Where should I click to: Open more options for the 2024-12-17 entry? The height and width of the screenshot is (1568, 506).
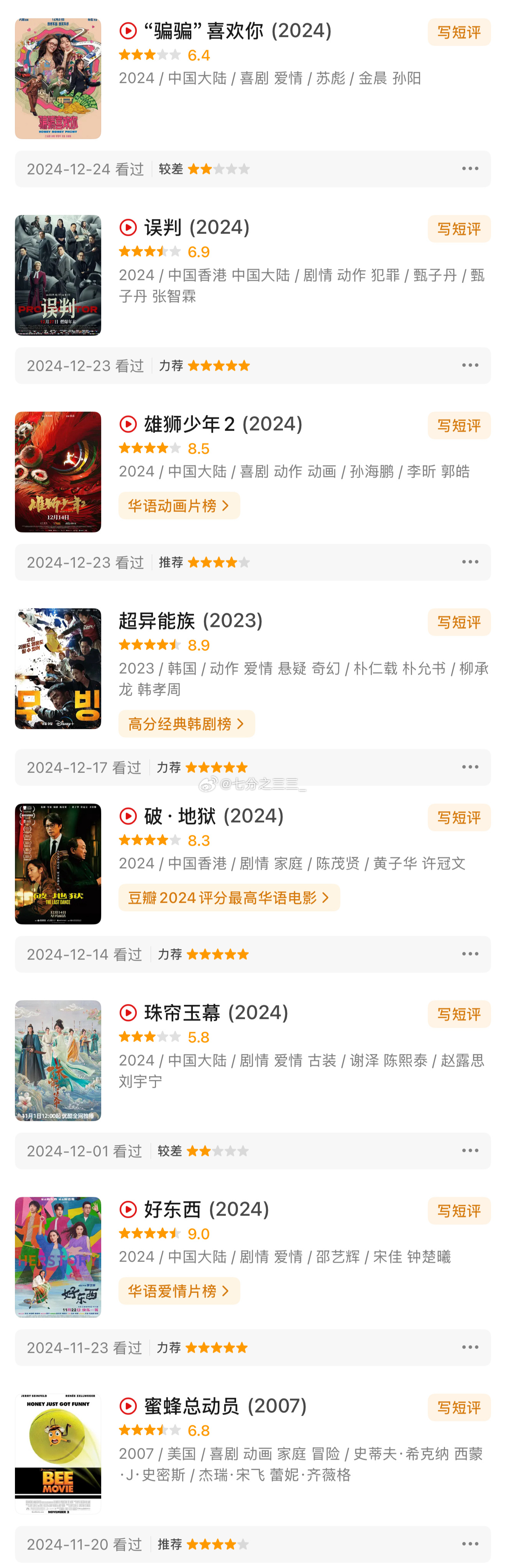click(x=470, y=767)
